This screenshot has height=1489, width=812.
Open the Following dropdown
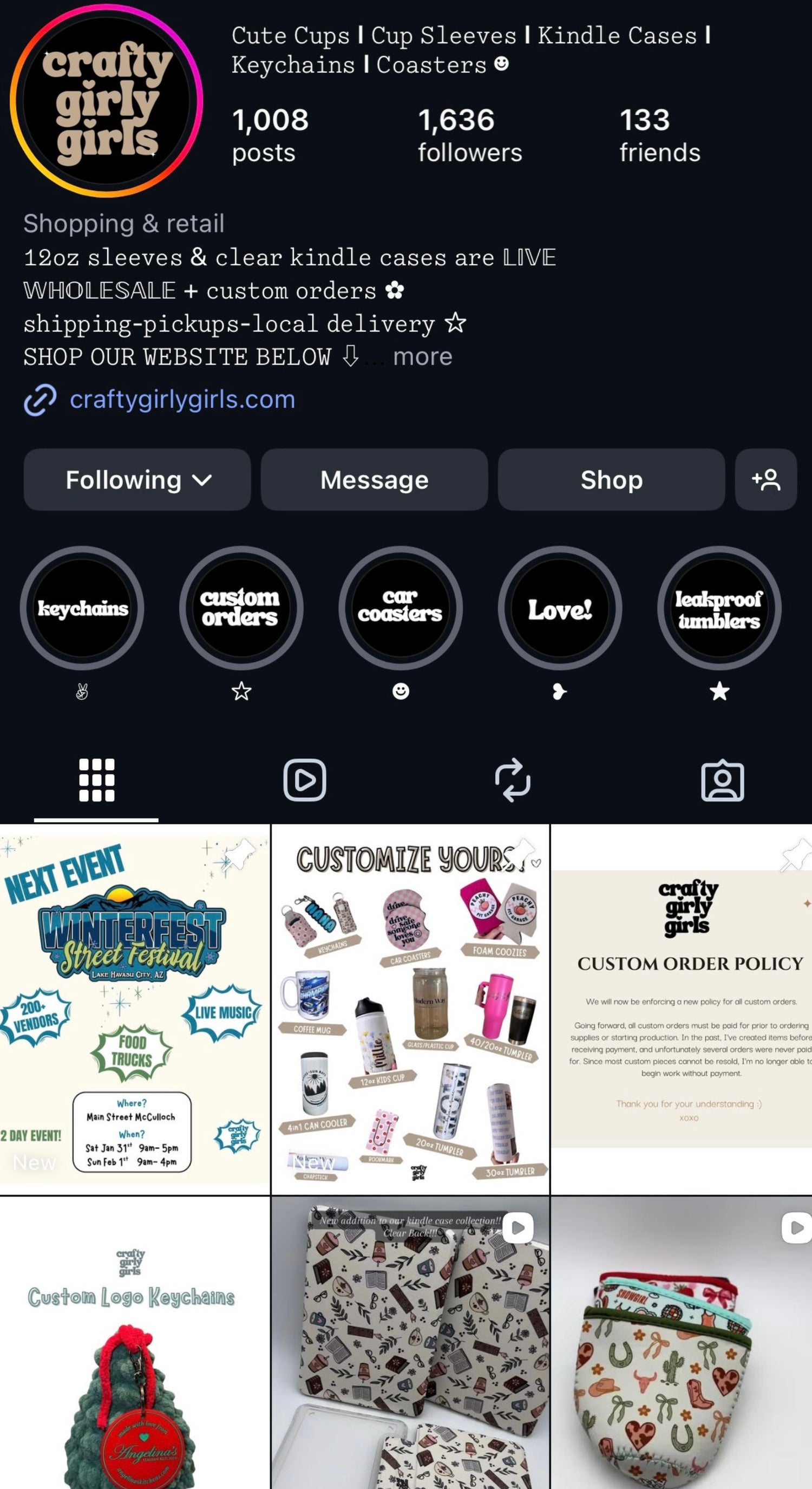click(x=137, y=480)
